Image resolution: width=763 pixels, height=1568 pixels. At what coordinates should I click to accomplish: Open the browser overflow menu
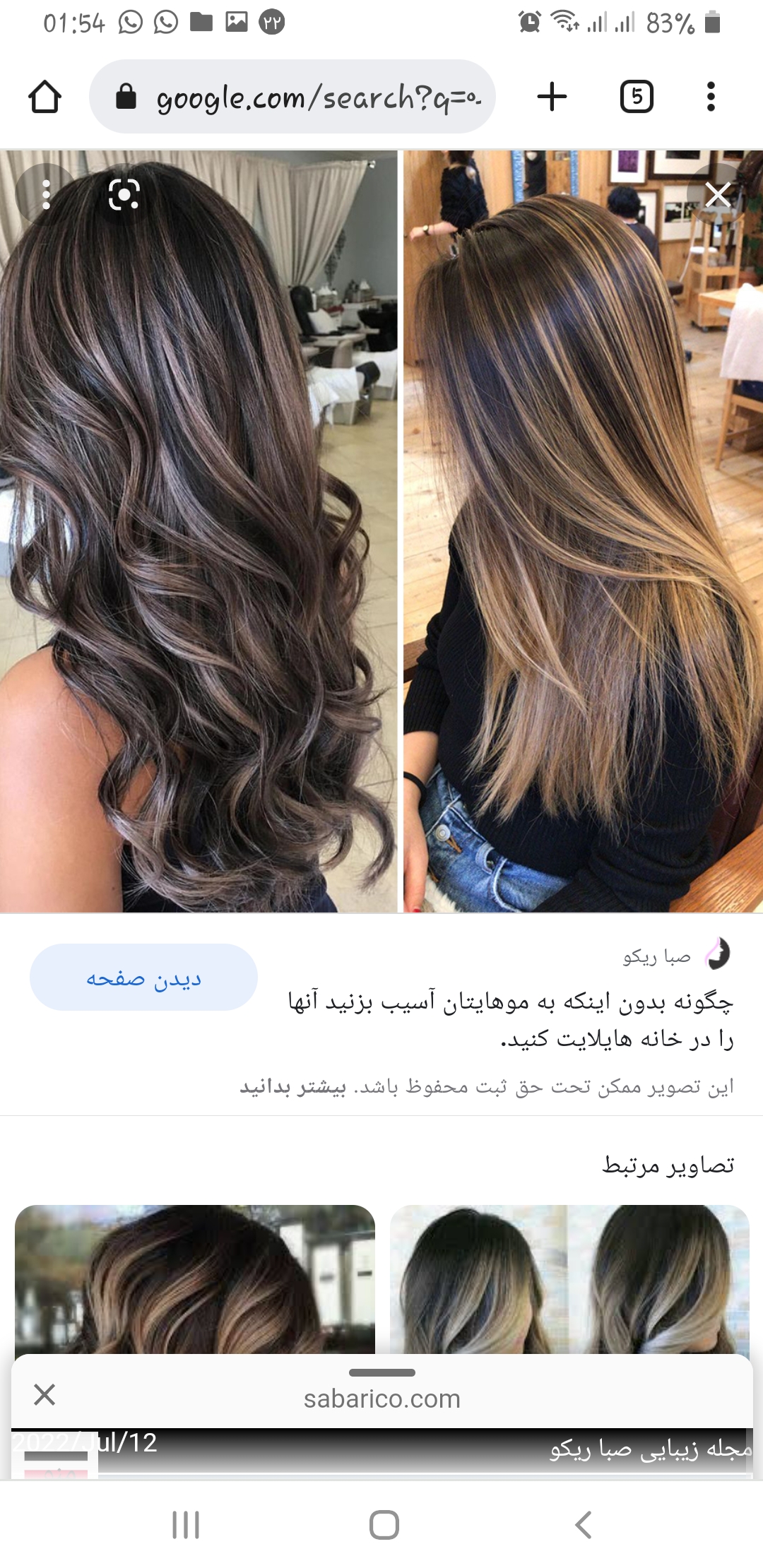tap(711, 97)
